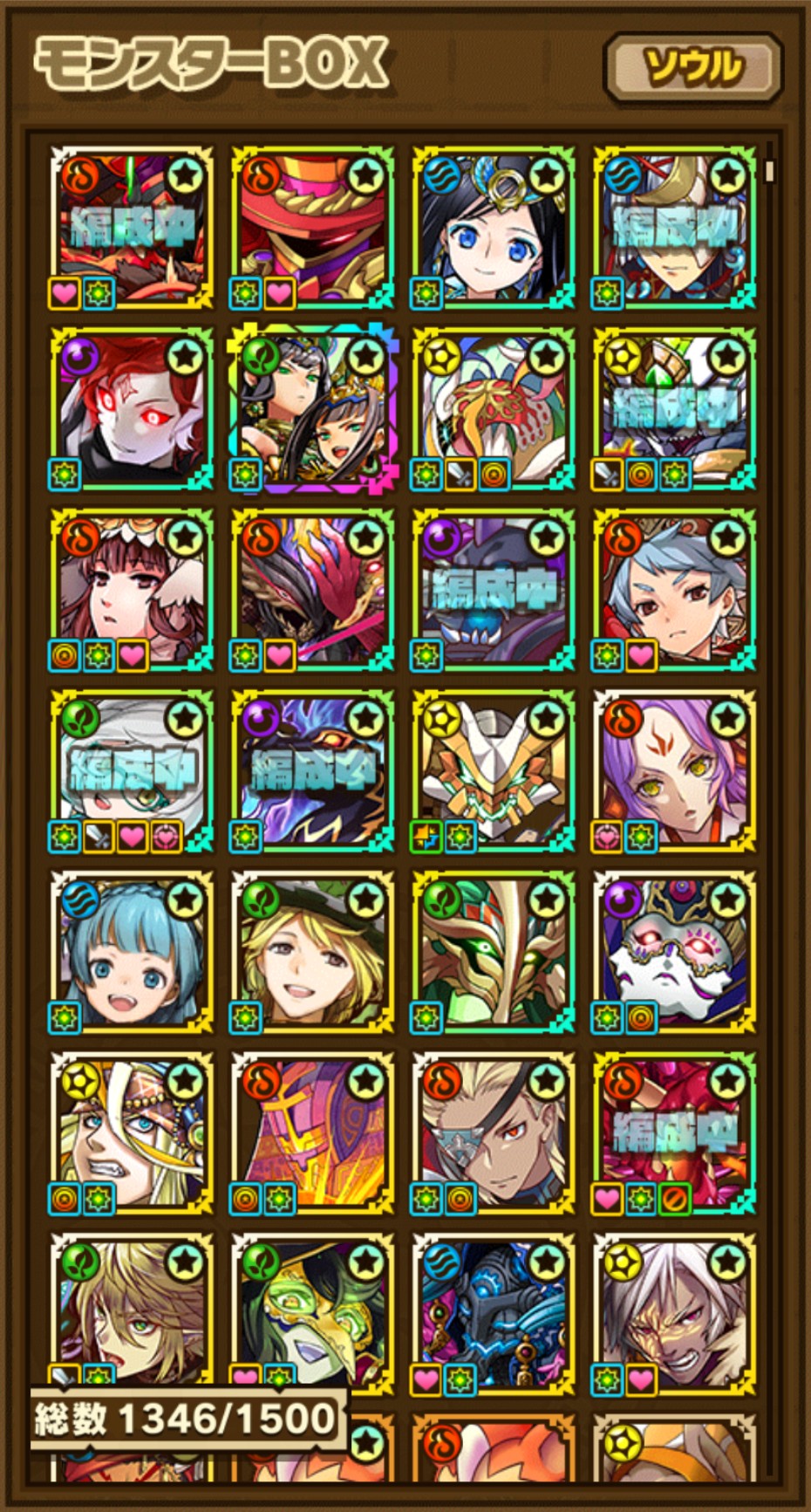Select the red top-hat fire monster
The height and width of the screenshot is (1512, 811).
tap(312, 228)
